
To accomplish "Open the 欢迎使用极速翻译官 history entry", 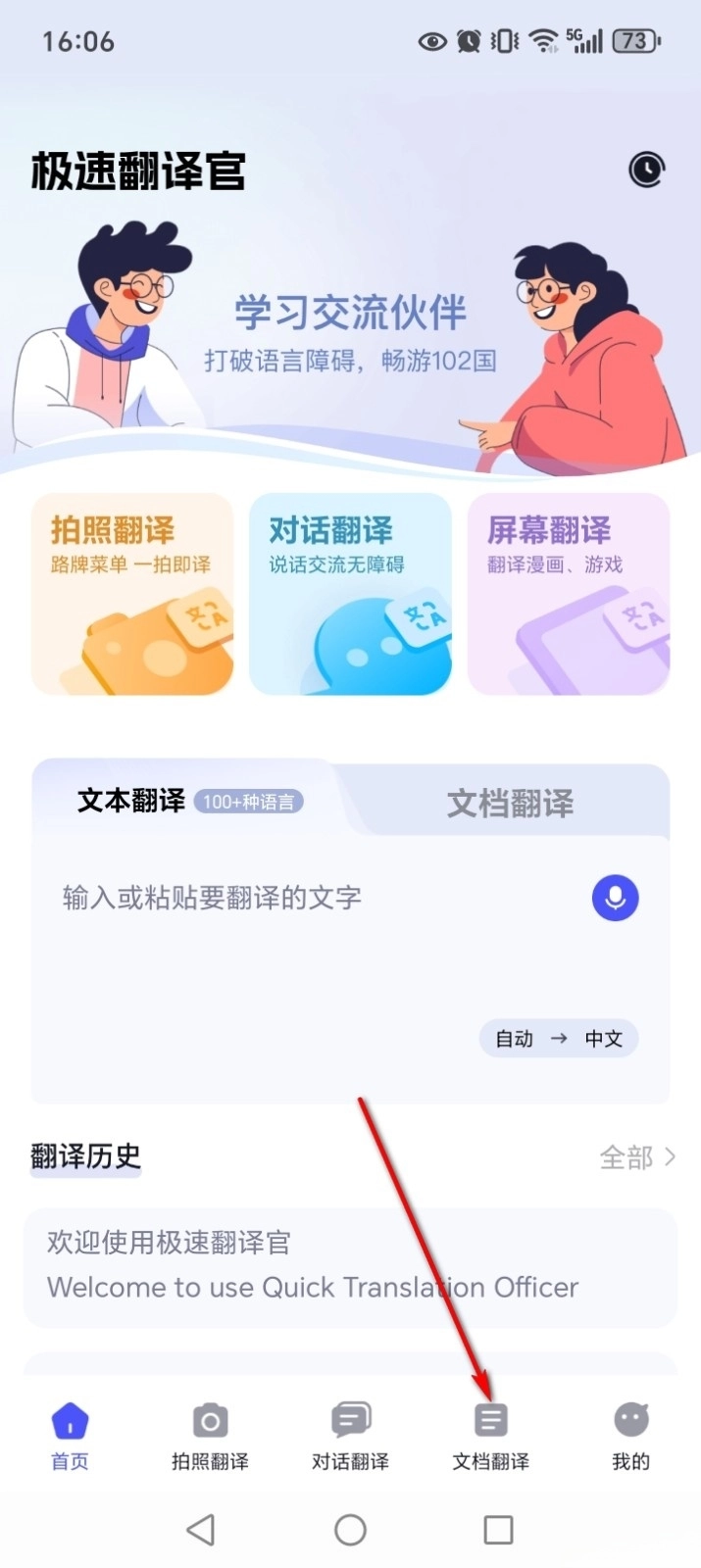I will point(350,1266).
